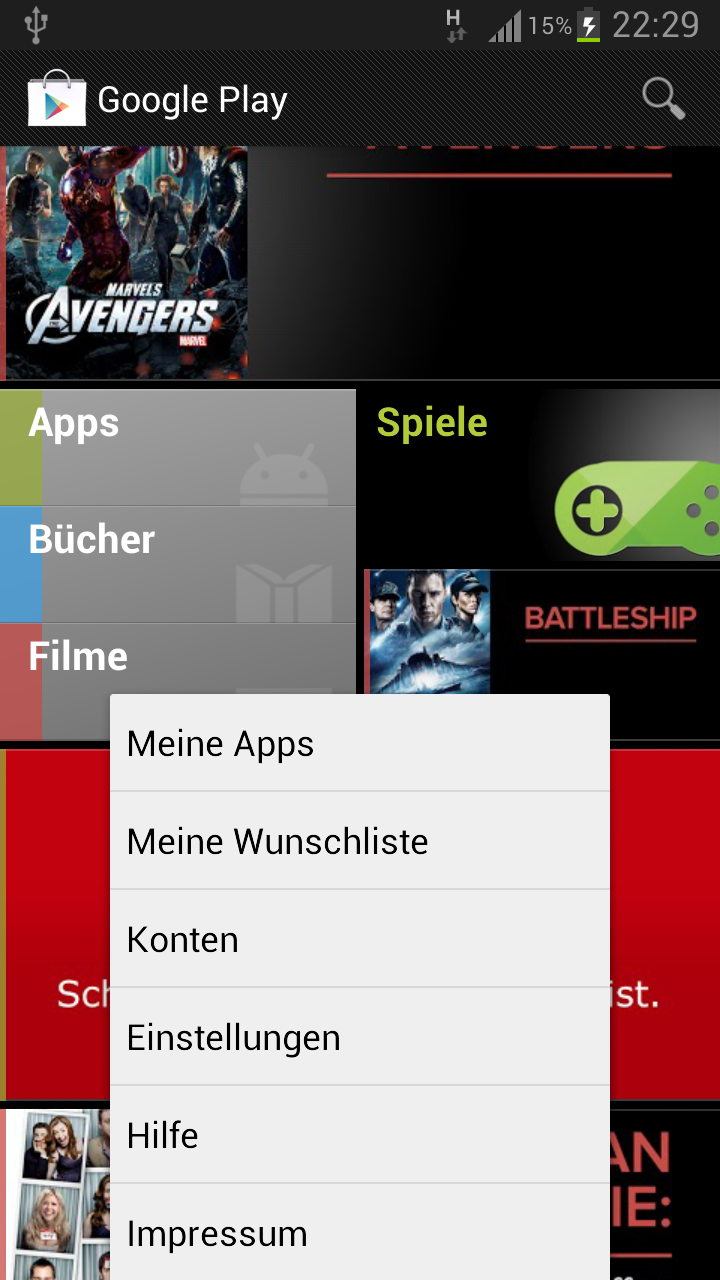Browse the Bücher category
The width and height of the screenshot is (720, 1280).
click(x=178, y=564)
